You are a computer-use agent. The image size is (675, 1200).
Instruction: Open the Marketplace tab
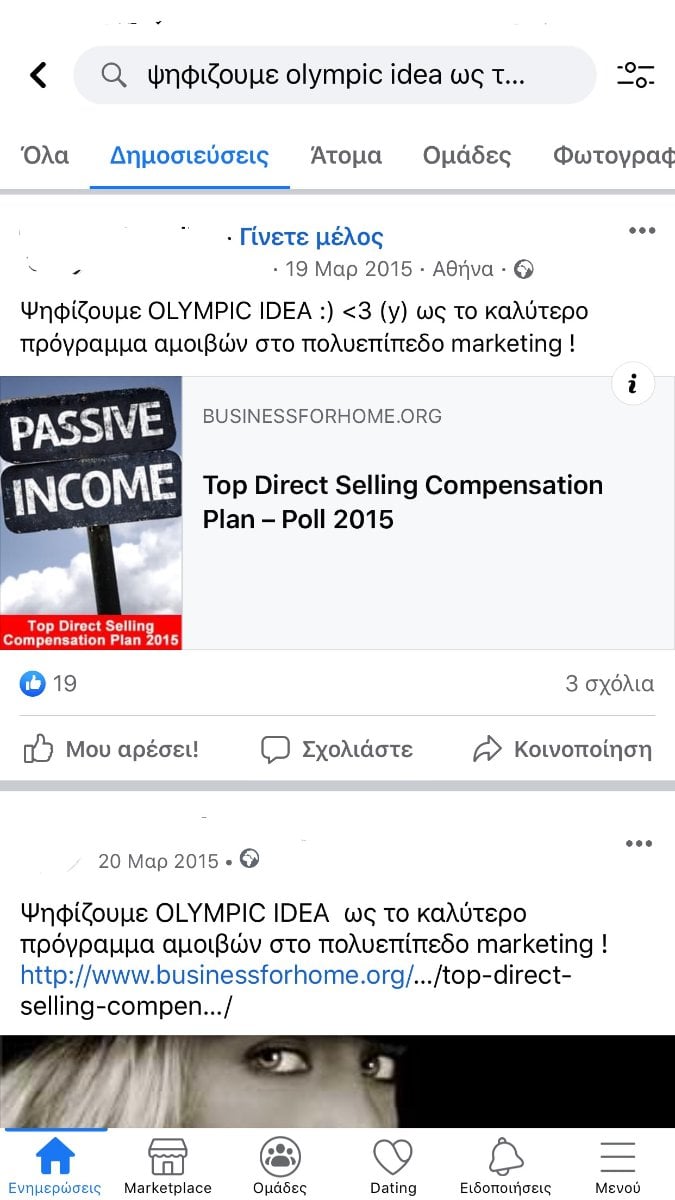tap(168, 1165)
